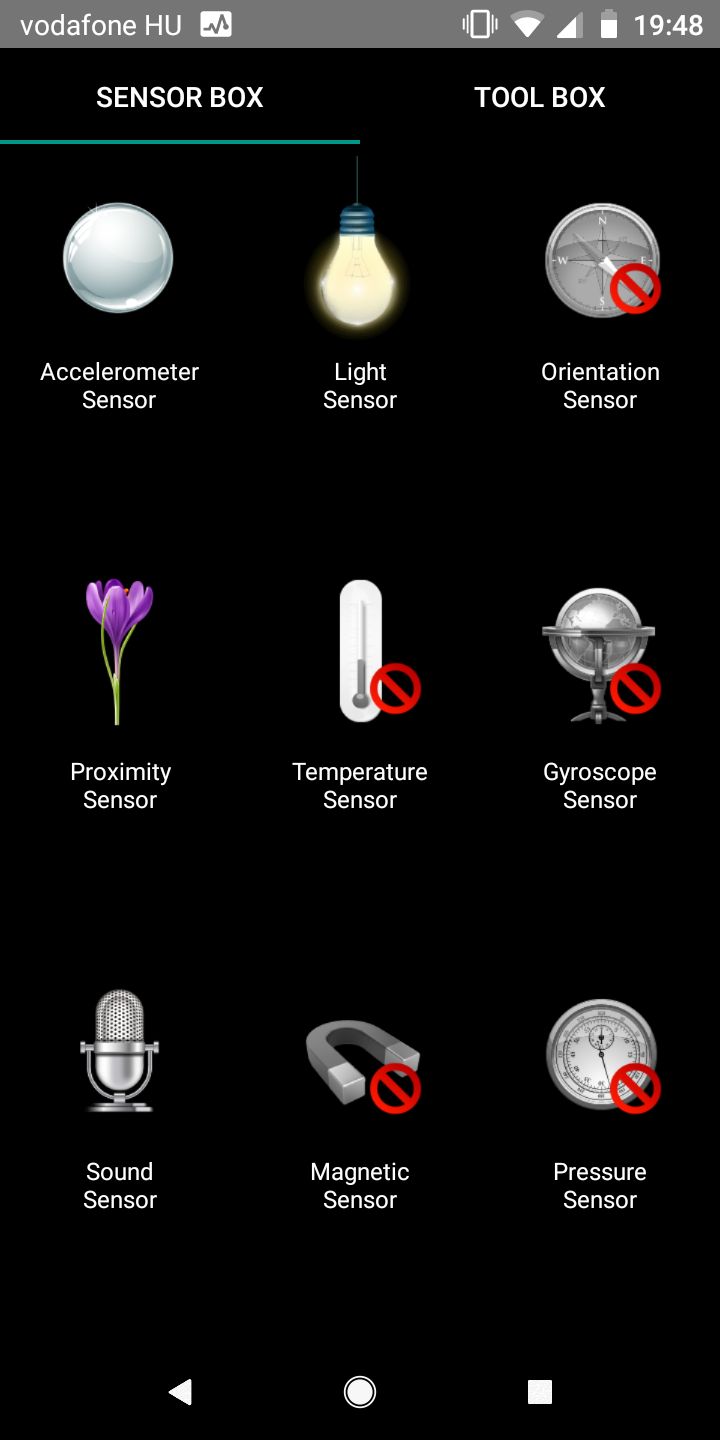
Task: Launch the Proximity Sensor flower
Action: pos(119,652)
